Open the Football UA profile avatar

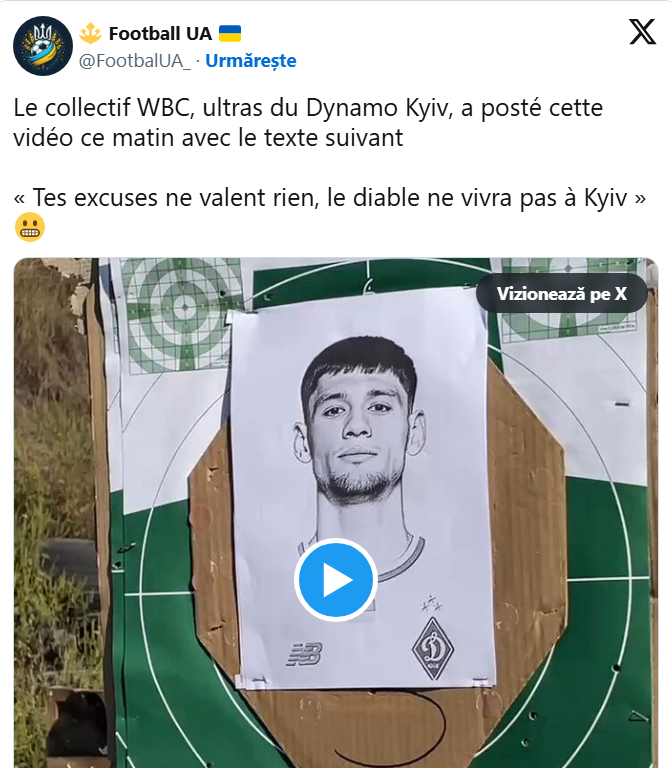coord(42,46)
